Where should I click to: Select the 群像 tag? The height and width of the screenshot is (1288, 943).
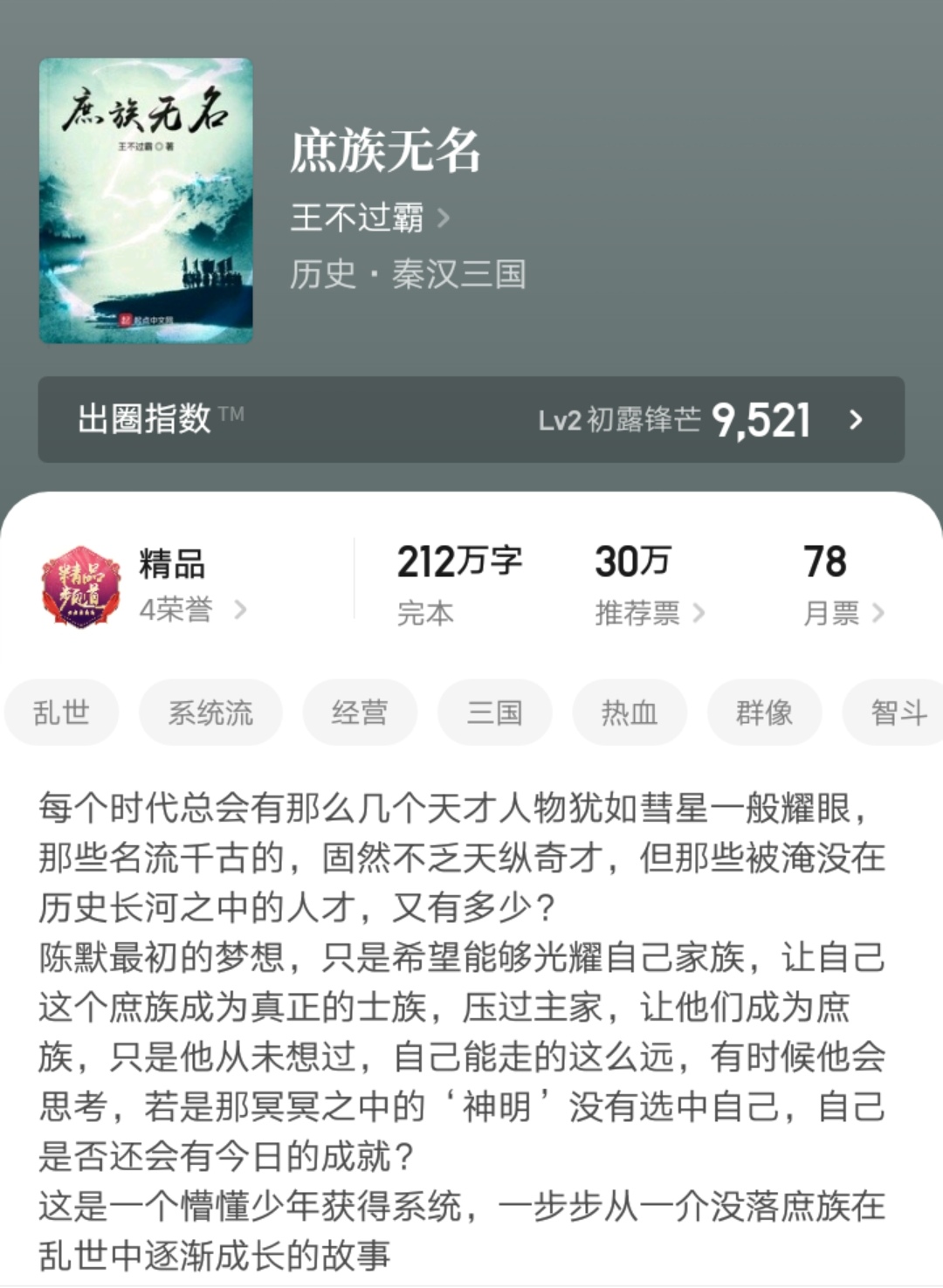(x=764, y=713)
